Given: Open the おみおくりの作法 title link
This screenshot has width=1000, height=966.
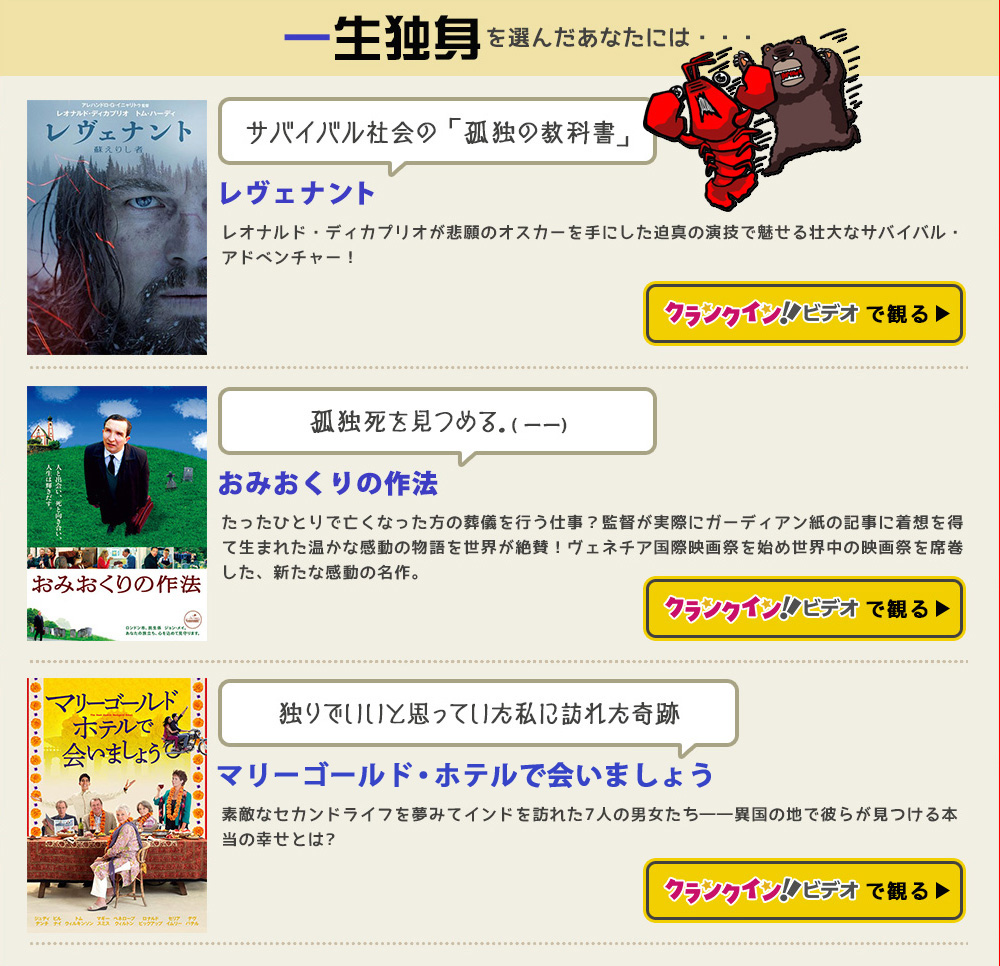Looking at the screenshot, I should coord(328,485).
